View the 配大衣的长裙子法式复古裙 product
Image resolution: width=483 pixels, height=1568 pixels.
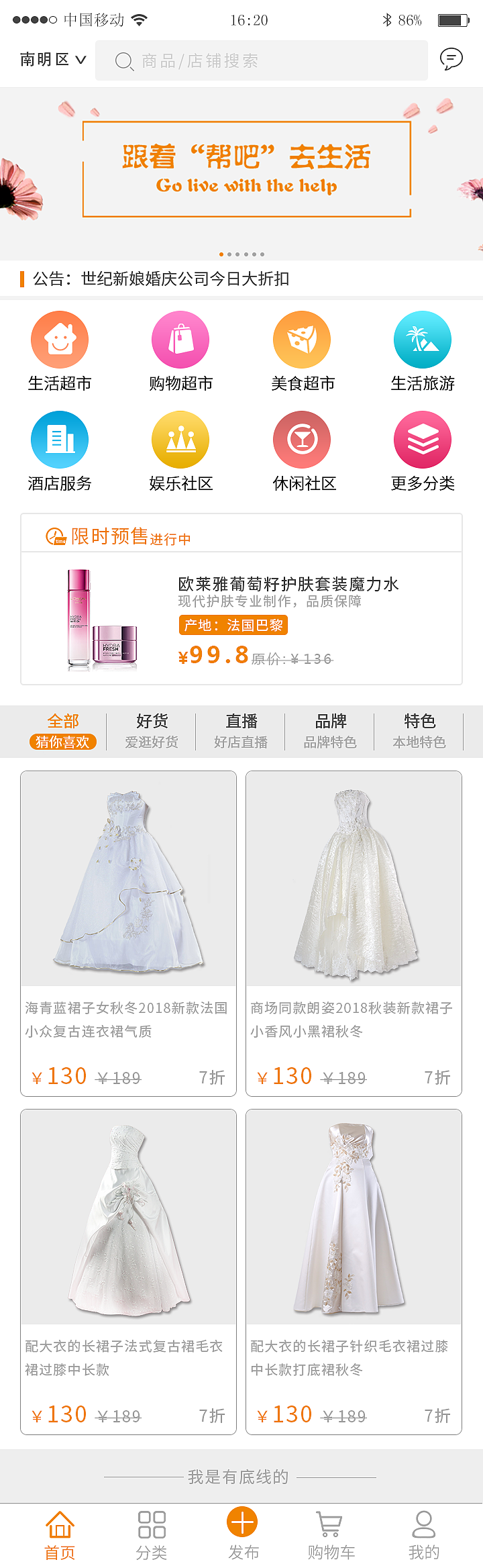pos(128,1271)
